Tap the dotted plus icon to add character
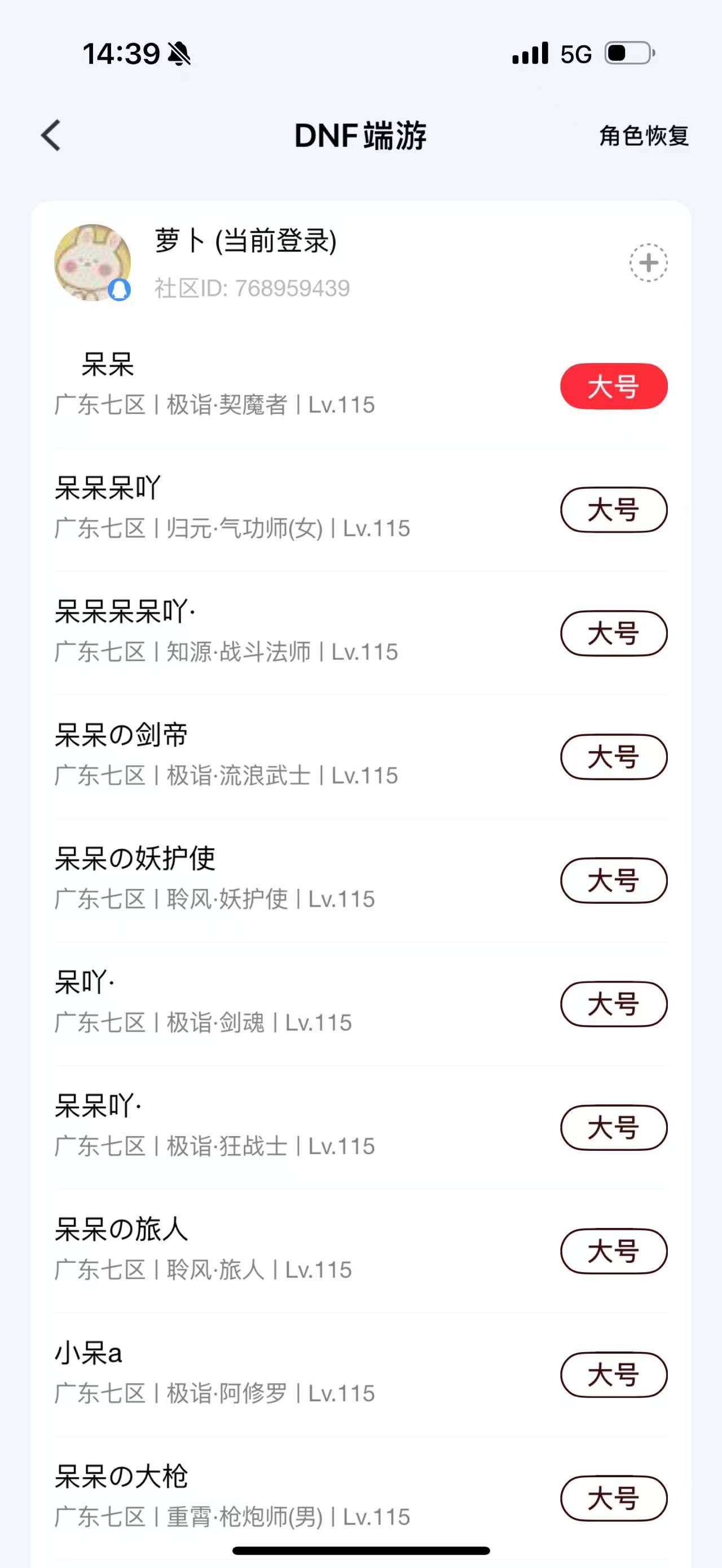This screenshot has width=722, height=1568. (647, 262)
